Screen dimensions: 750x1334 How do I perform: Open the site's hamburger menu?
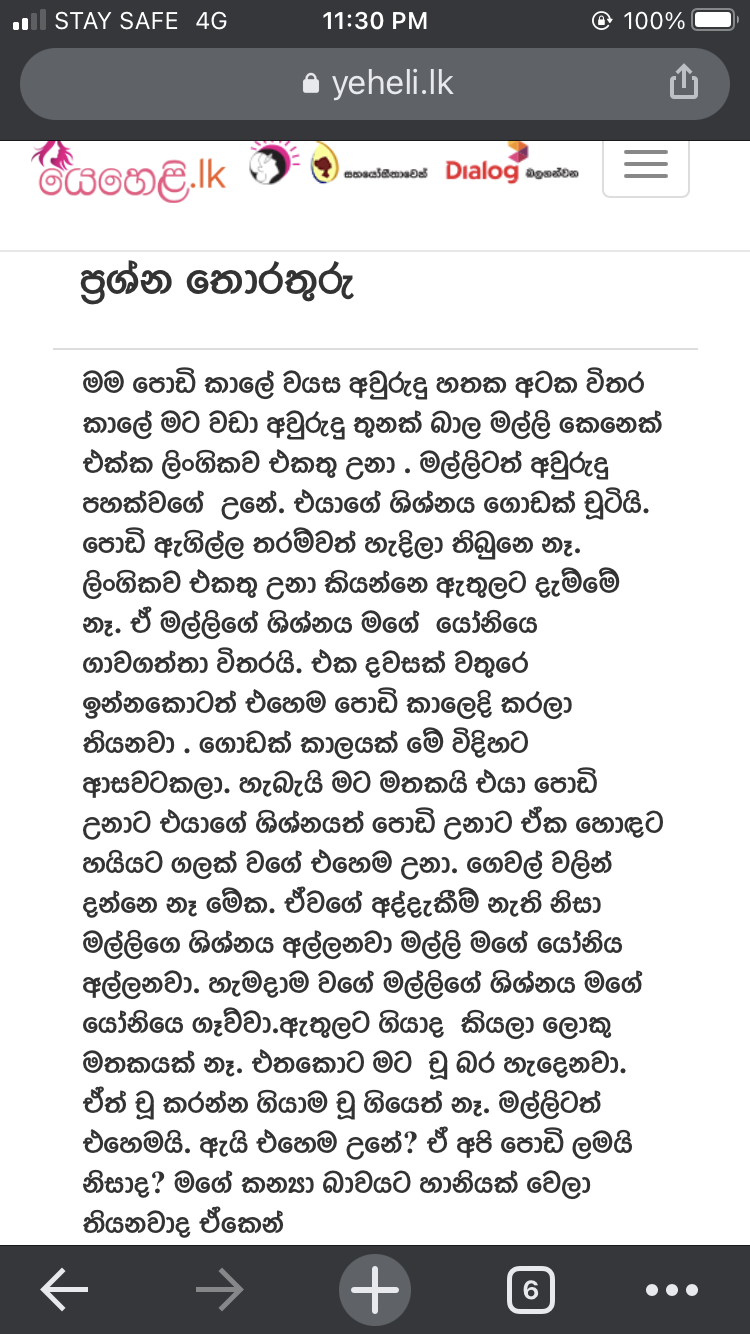coord(646,165)
